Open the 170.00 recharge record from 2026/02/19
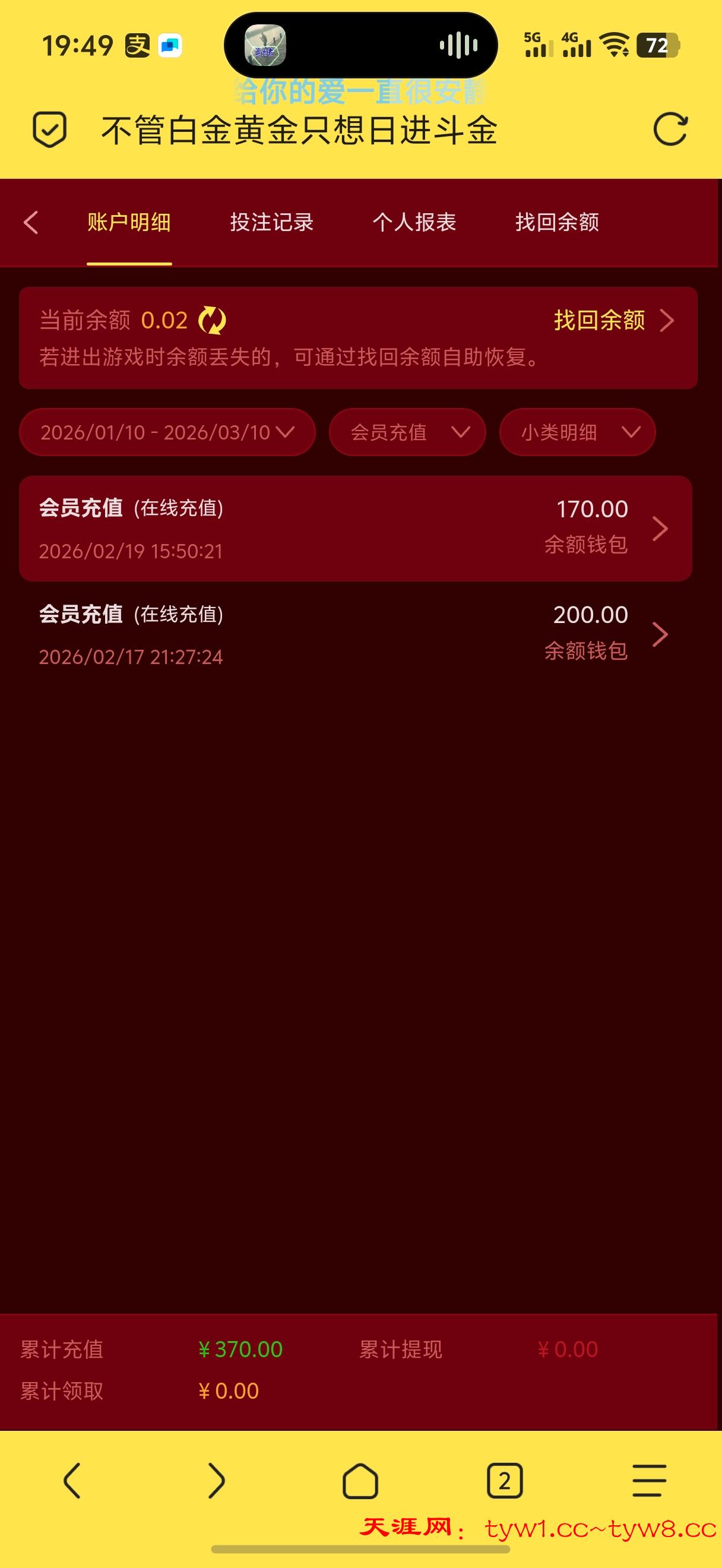Viewport: 722px width, 1568px height. [355, 529]
